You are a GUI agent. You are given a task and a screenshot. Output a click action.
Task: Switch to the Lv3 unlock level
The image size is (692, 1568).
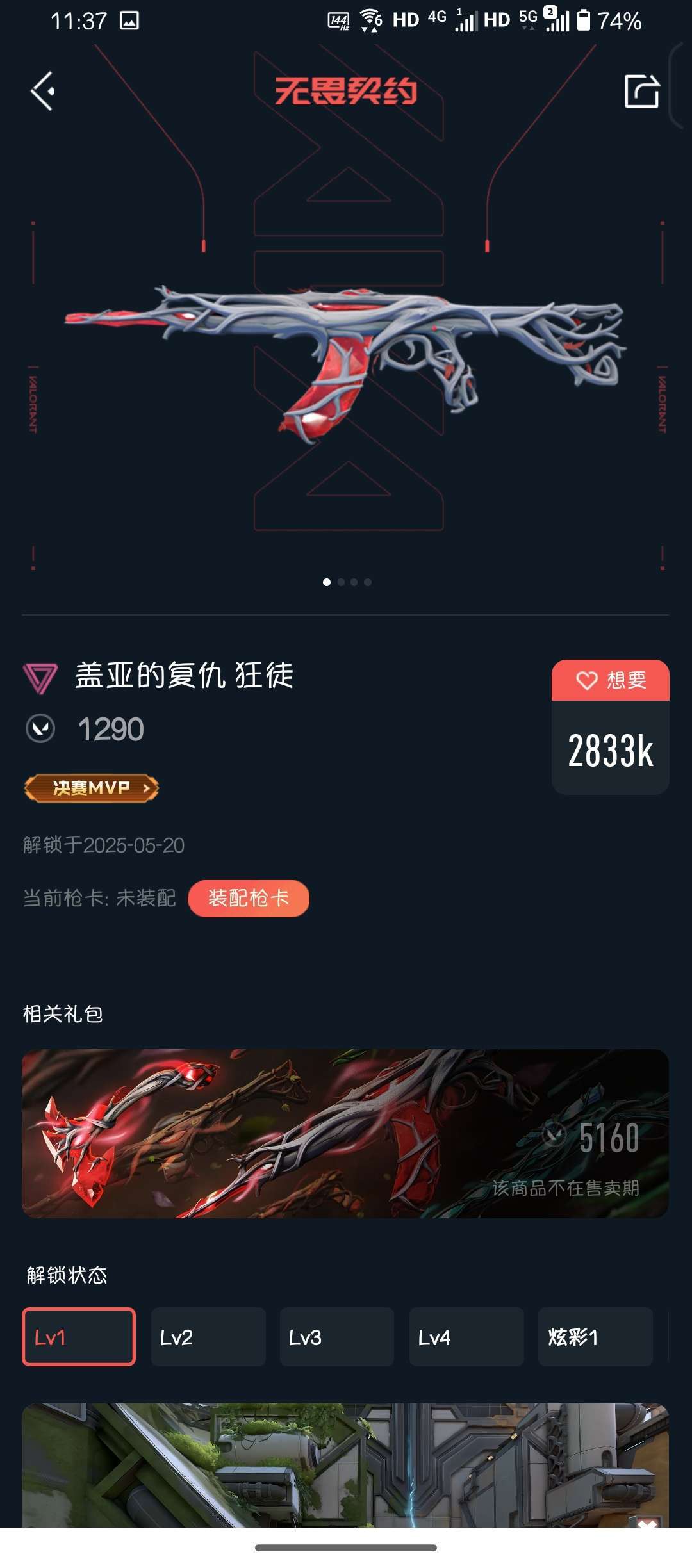coord(336,1337)
